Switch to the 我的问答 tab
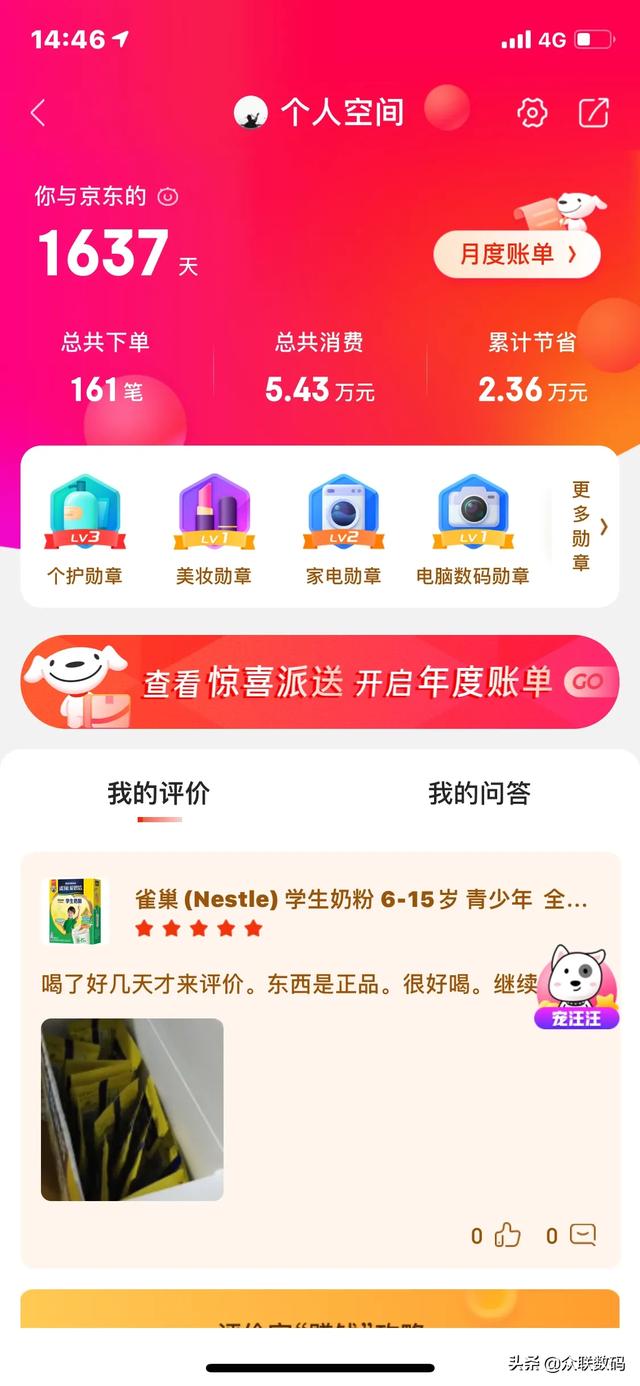Screen dimensions: 640x1386 click(479, 794)
